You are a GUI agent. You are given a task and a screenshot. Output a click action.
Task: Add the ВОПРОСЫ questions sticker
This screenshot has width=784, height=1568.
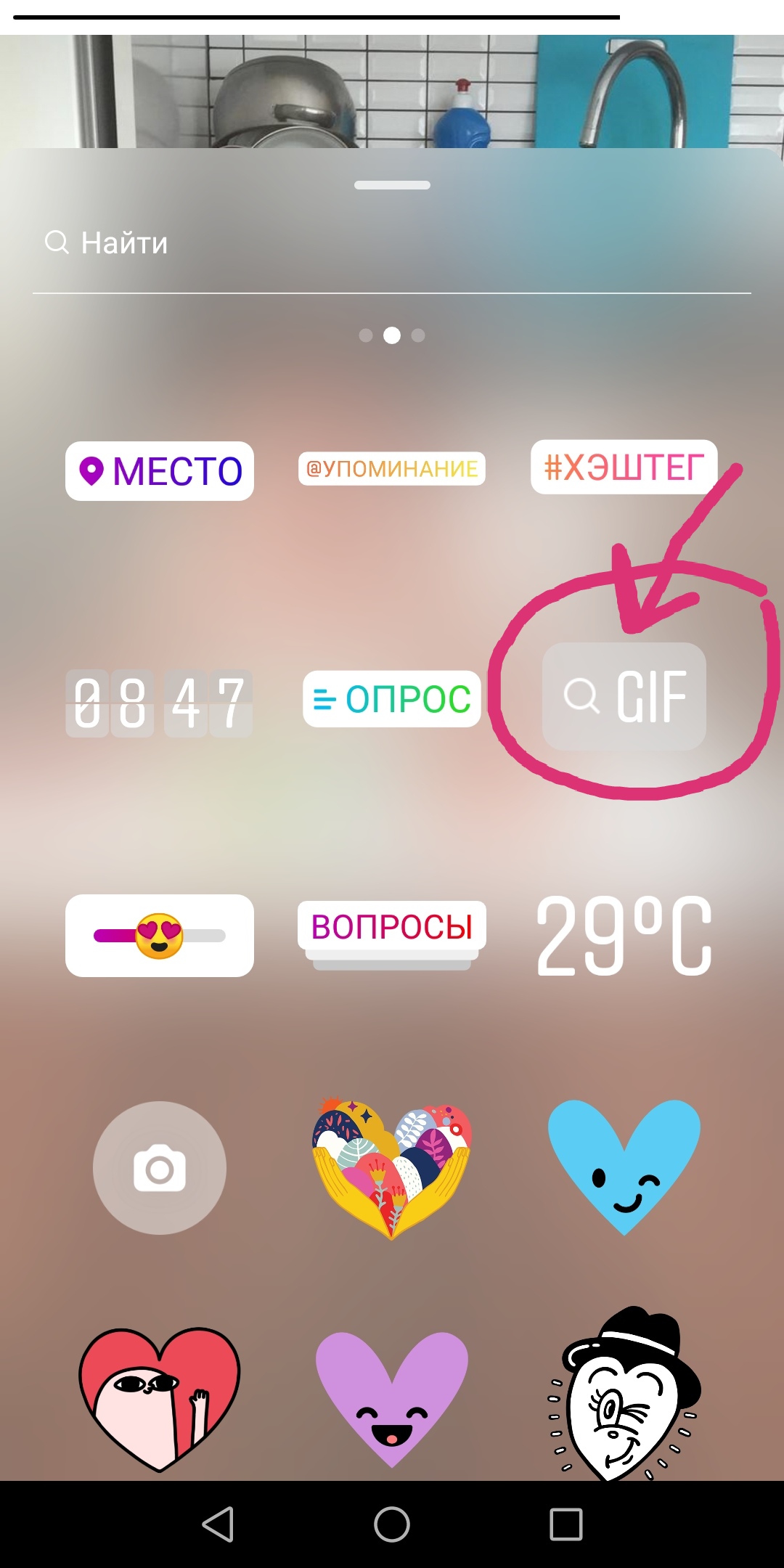pyautogui.click(x=392, y=929)
